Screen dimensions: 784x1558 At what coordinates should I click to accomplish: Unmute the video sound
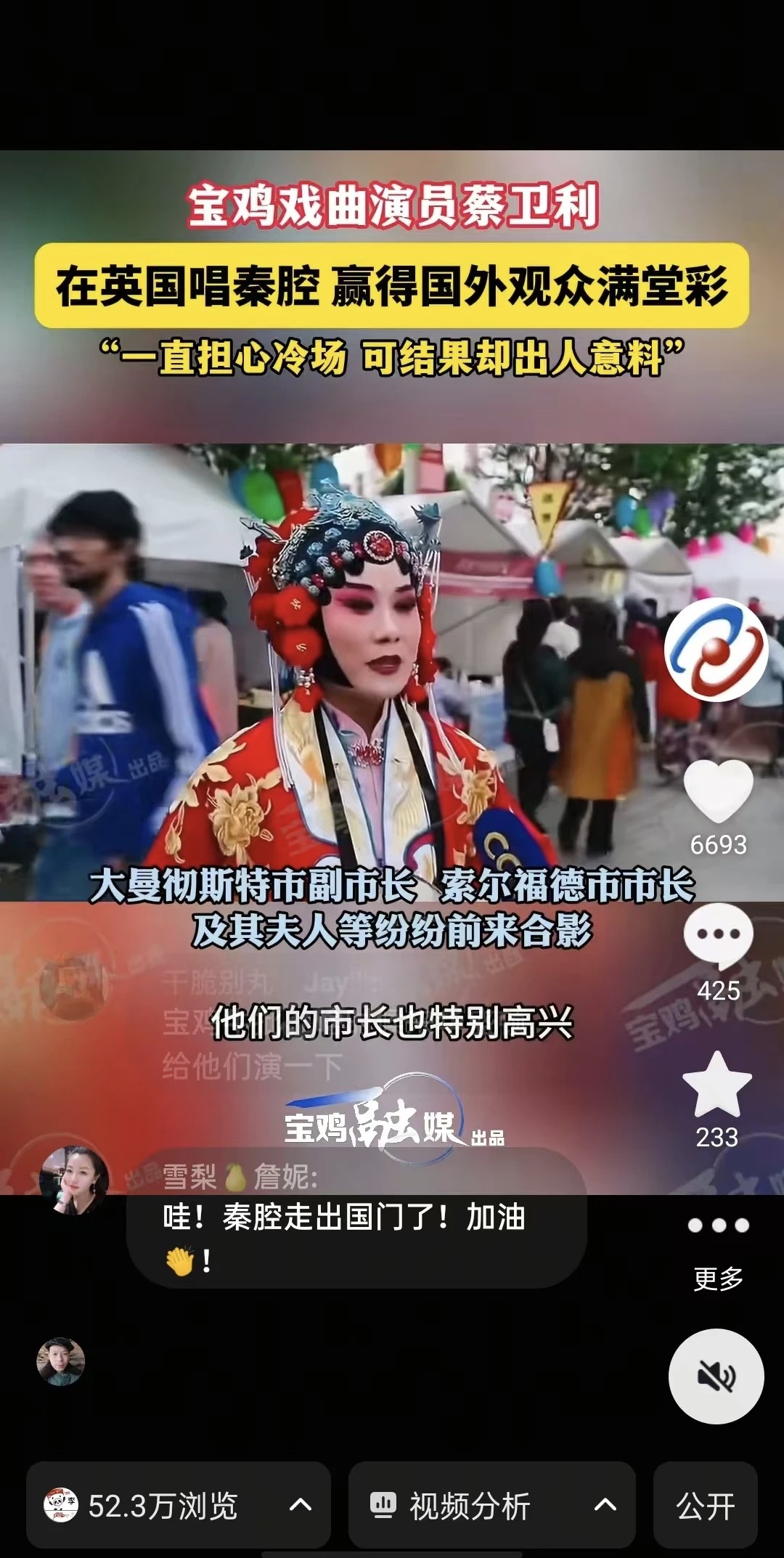716,1376
